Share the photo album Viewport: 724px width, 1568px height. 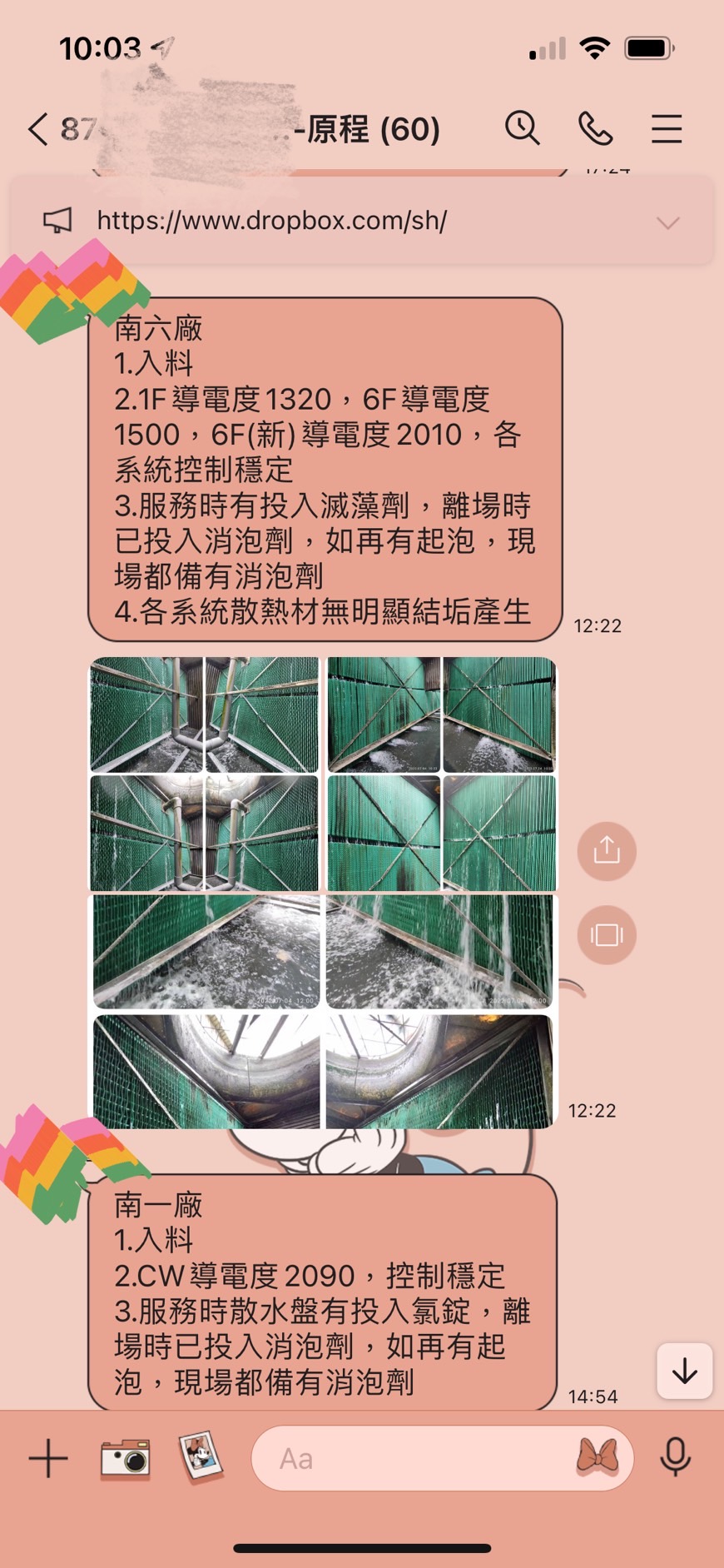607,851
